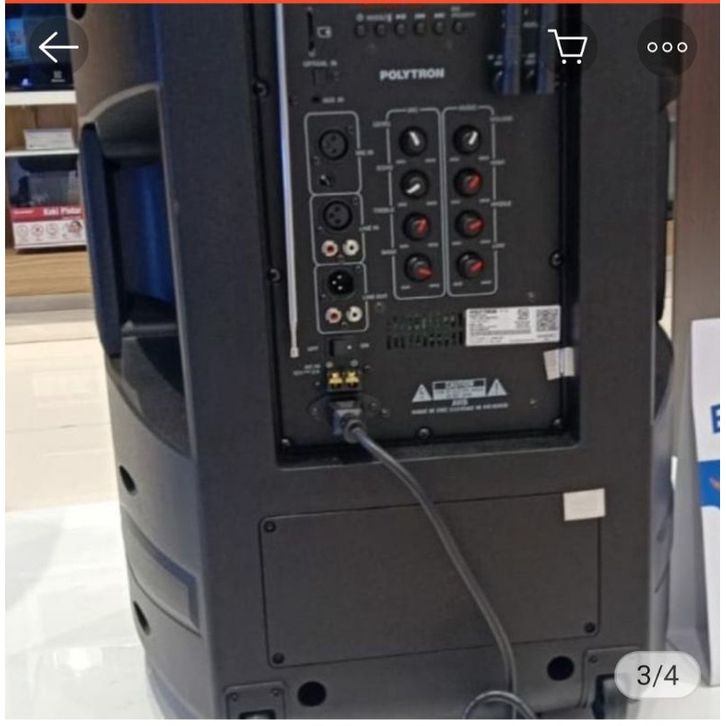Image resolution: width=726 pixels, height=726 pixels.
Task: Open the shopping cart
Action: pos(567,46)
